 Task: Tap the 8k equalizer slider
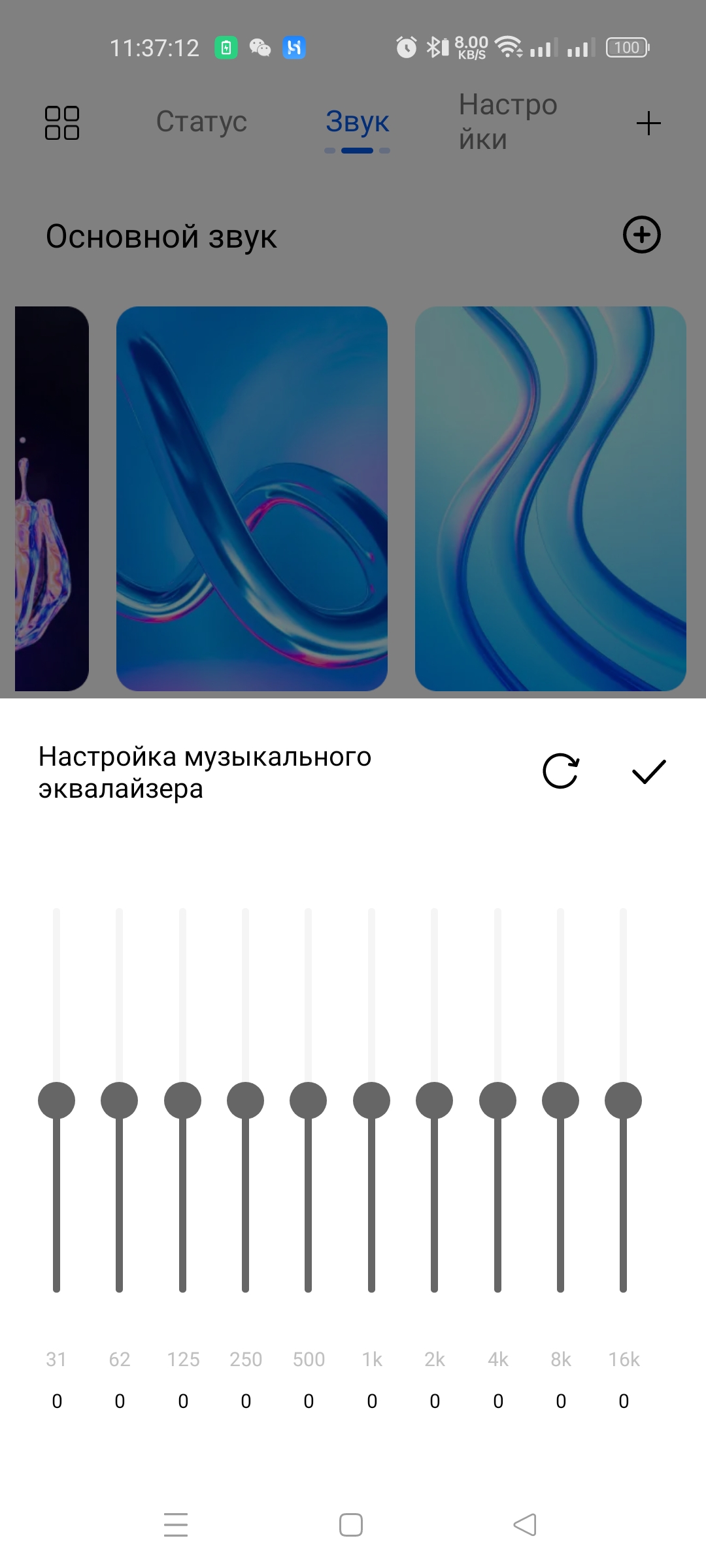pyautogui.click(x=561, y=1100)
